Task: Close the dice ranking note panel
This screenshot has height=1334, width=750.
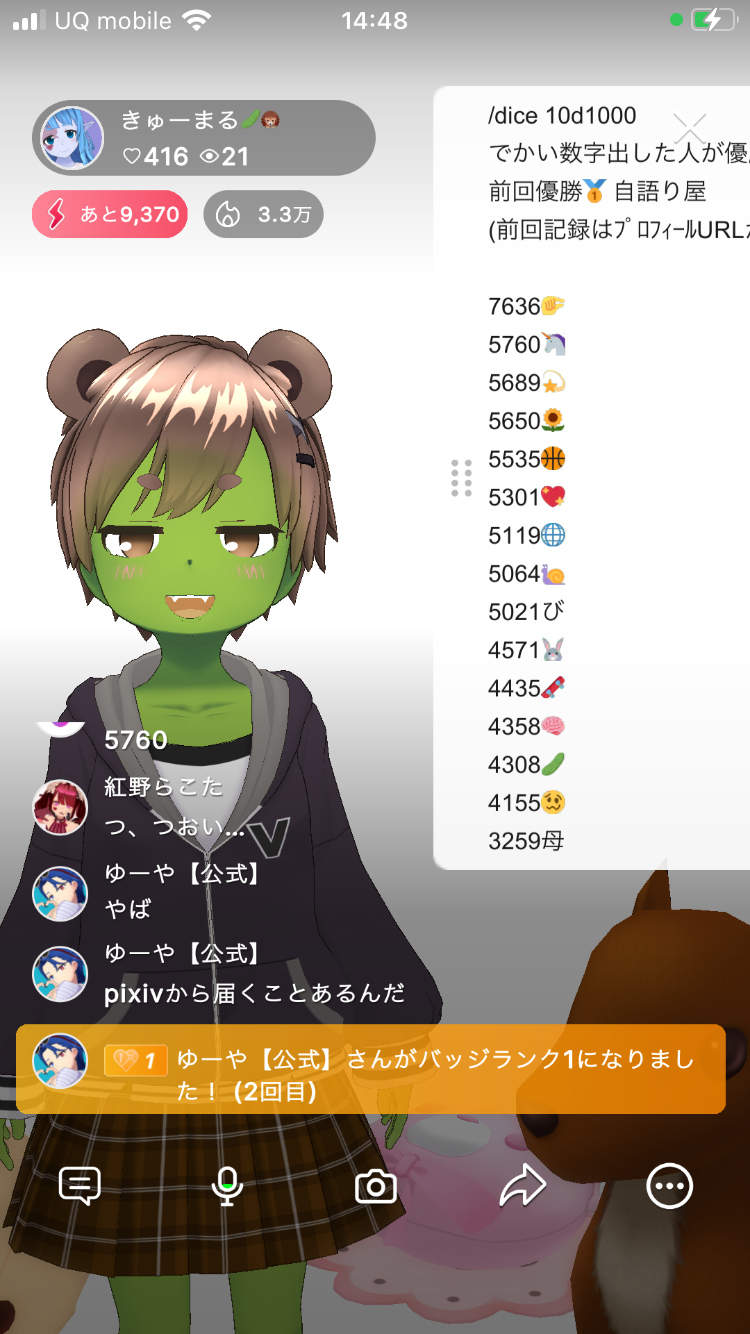Action: click(690, 128)
